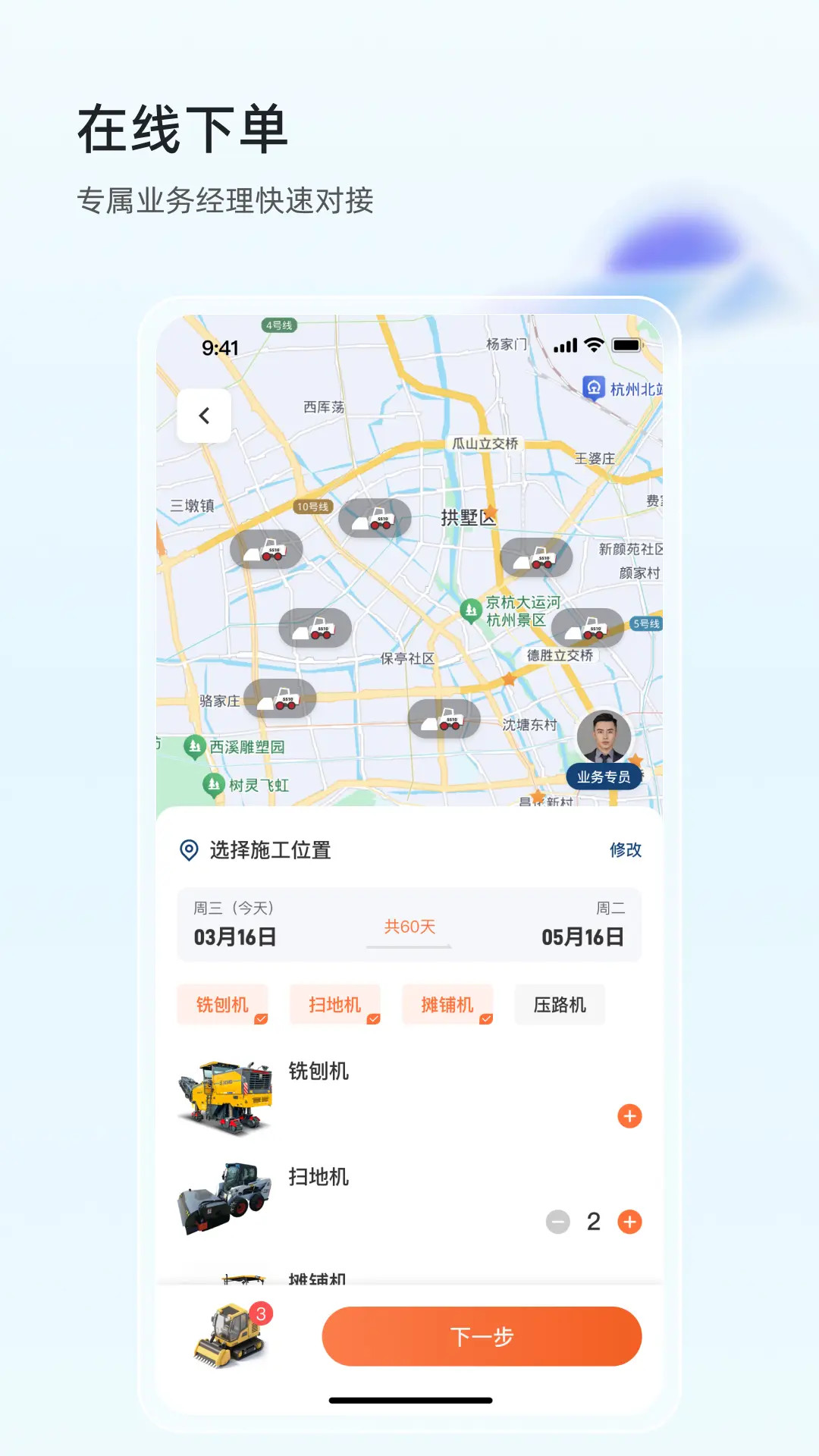Click the 修改 link to change location
Screen dimensions: 819x1456
pos(625,849)
